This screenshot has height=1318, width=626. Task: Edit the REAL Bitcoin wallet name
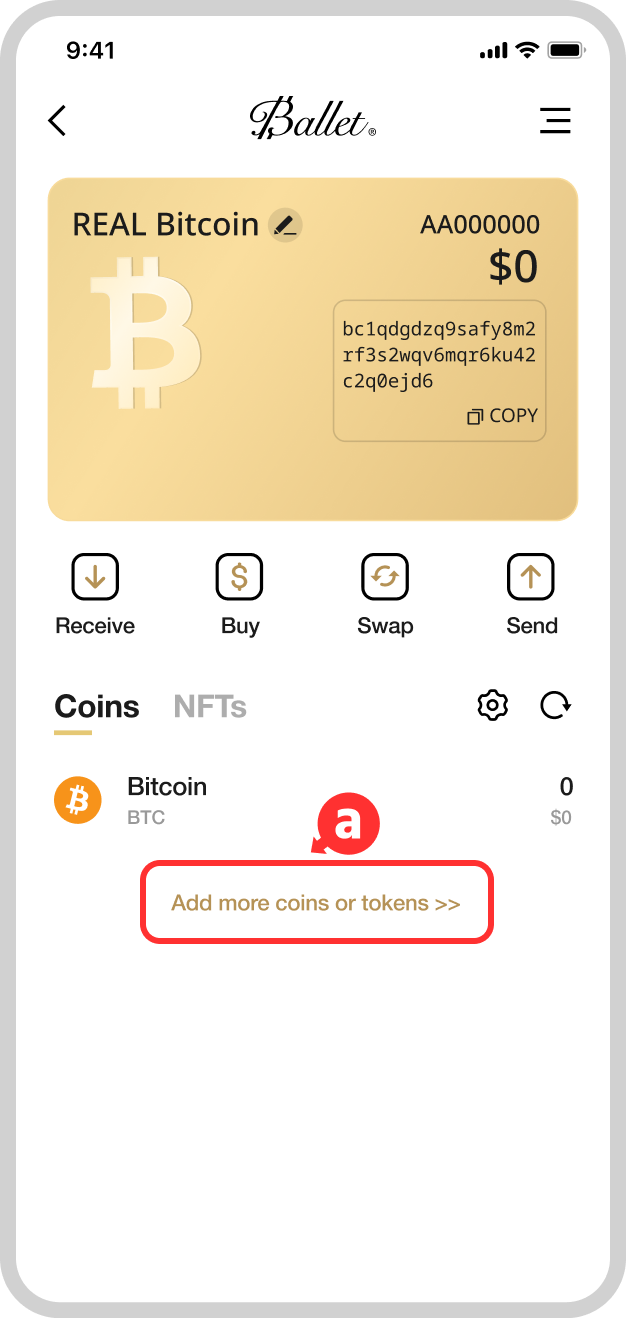(286, 224)
